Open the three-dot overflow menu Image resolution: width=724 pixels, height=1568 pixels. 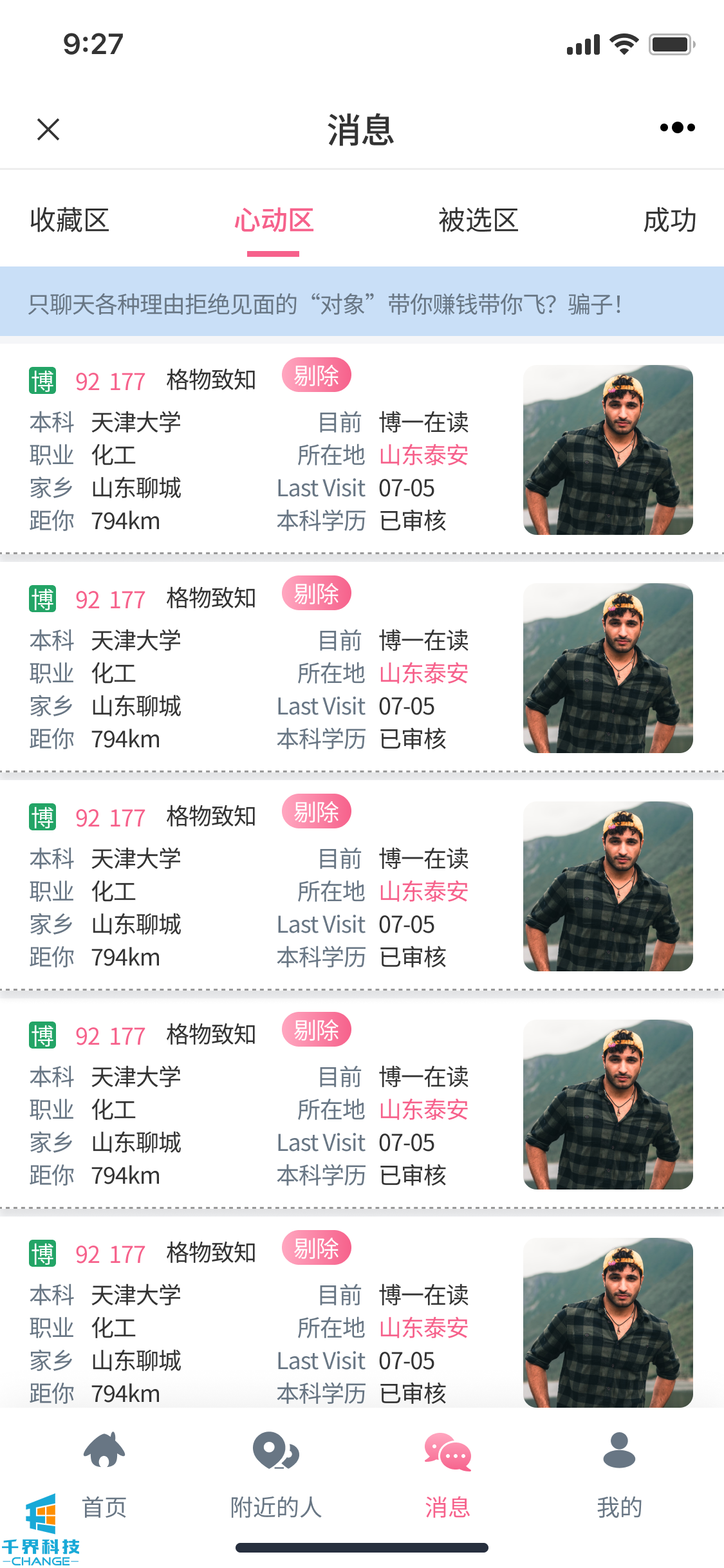pos(677,128)
